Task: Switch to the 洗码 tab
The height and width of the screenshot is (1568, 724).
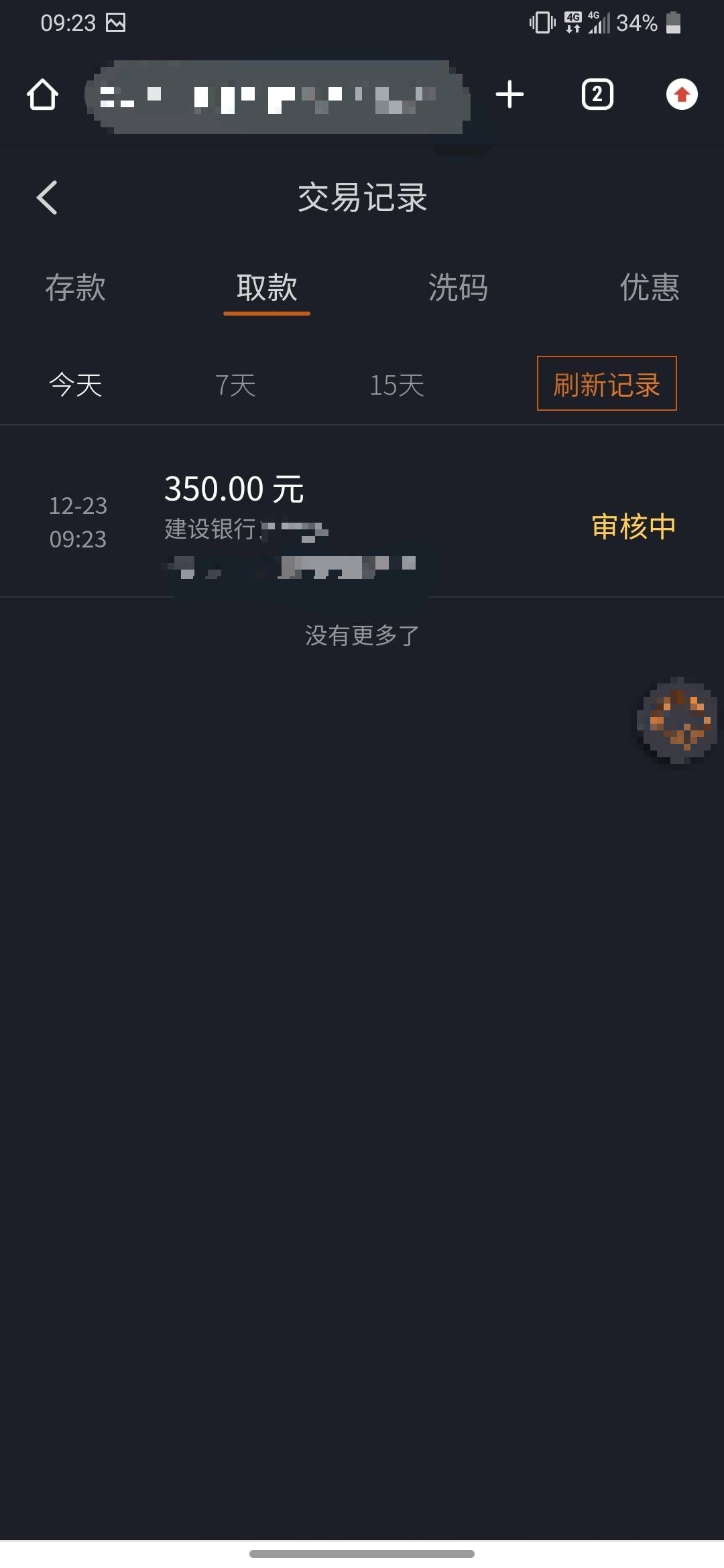Action: coord(458,288)
